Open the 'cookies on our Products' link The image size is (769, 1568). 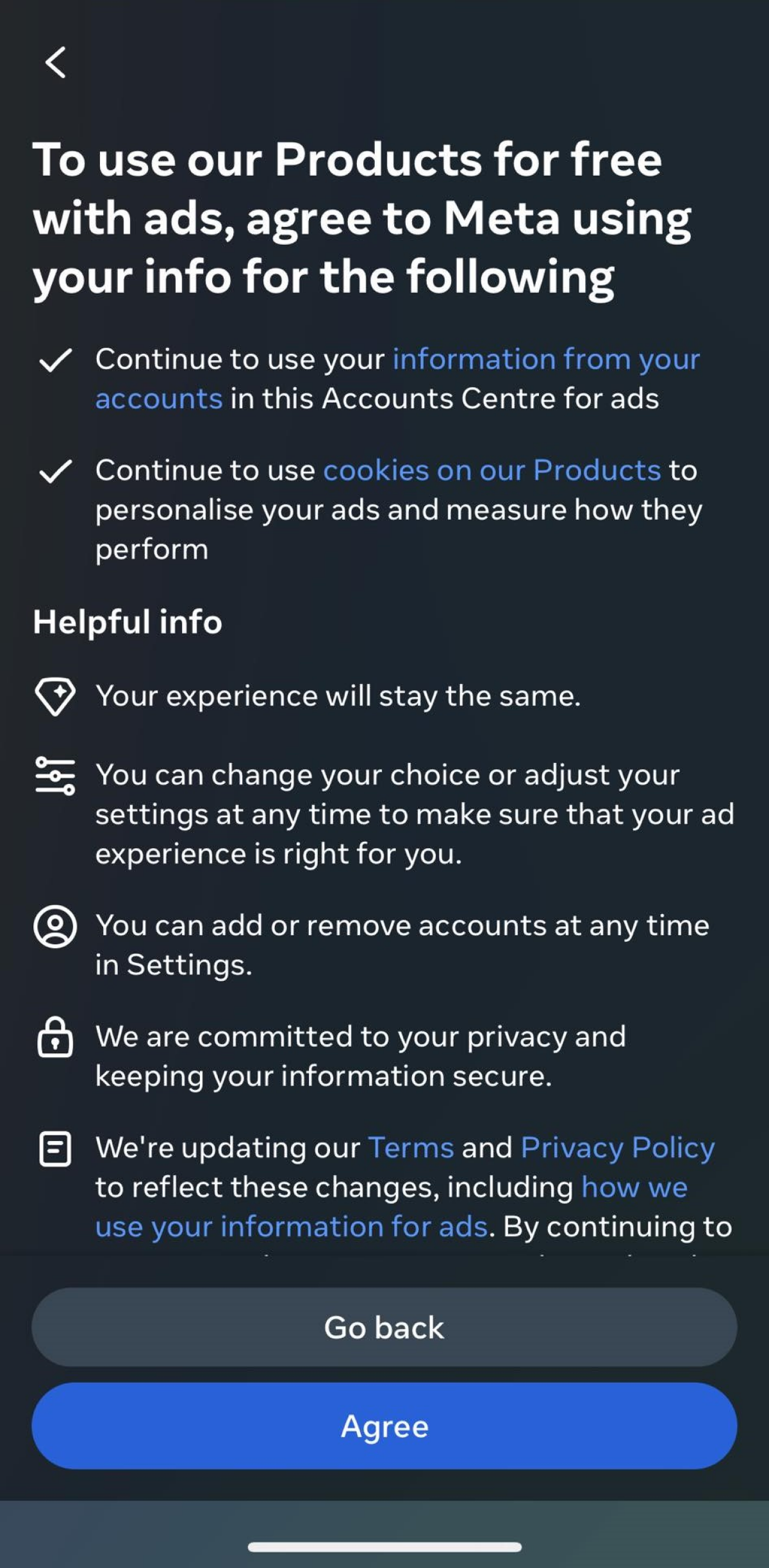tap(492, 470)
